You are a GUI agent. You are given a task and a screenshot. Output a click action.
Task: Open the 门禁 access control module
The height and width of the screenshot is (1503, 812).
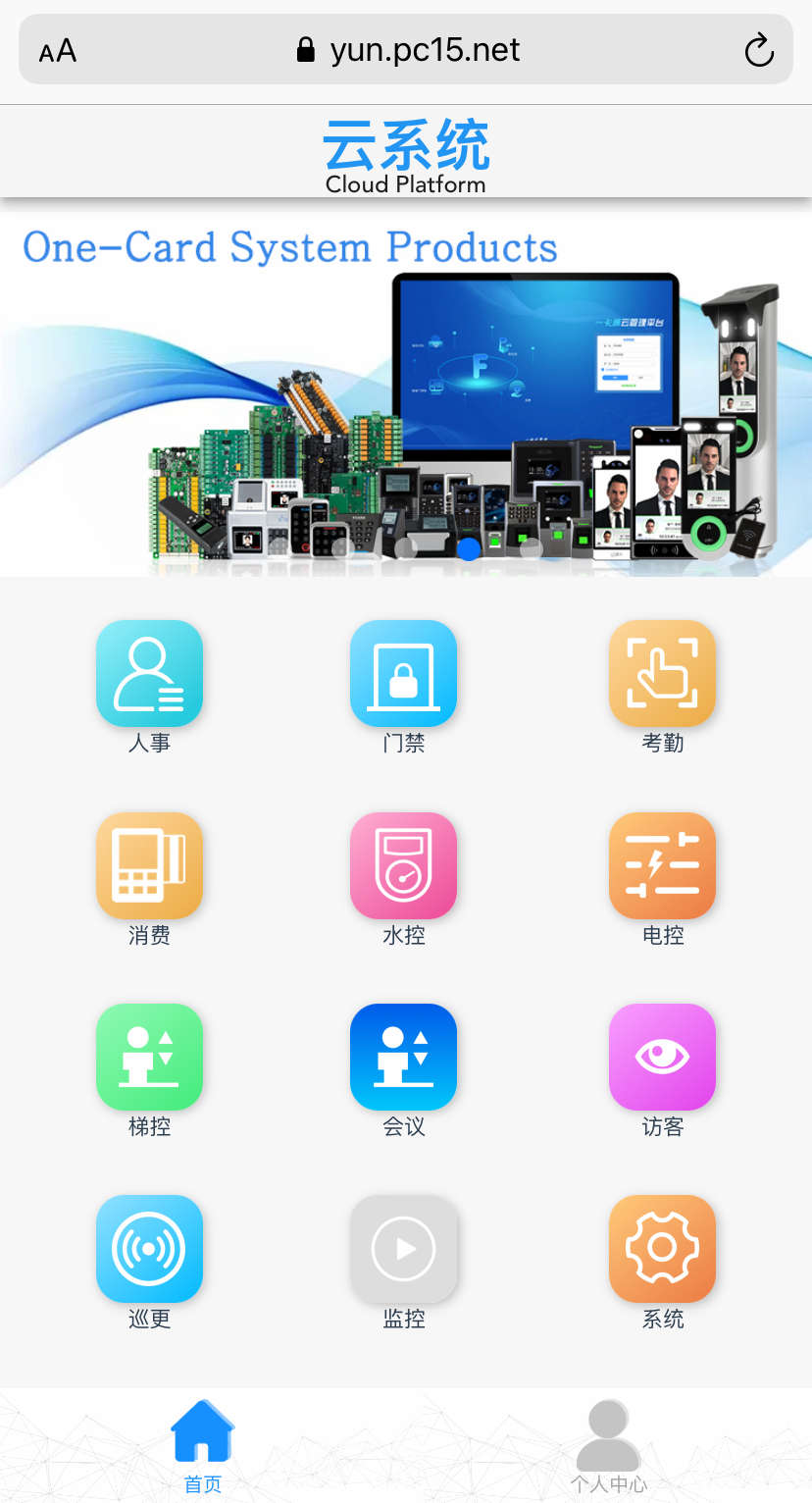pos(403,674)
